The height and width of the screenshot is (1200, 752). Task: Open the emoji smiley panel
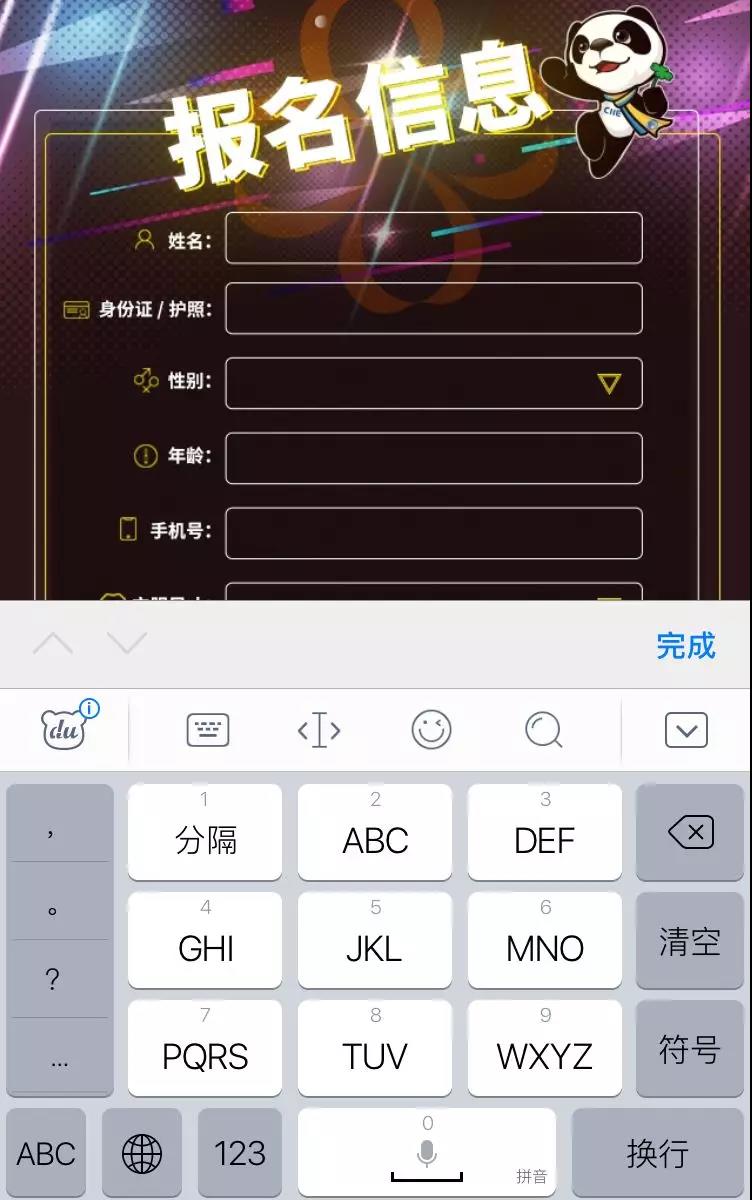431,730
